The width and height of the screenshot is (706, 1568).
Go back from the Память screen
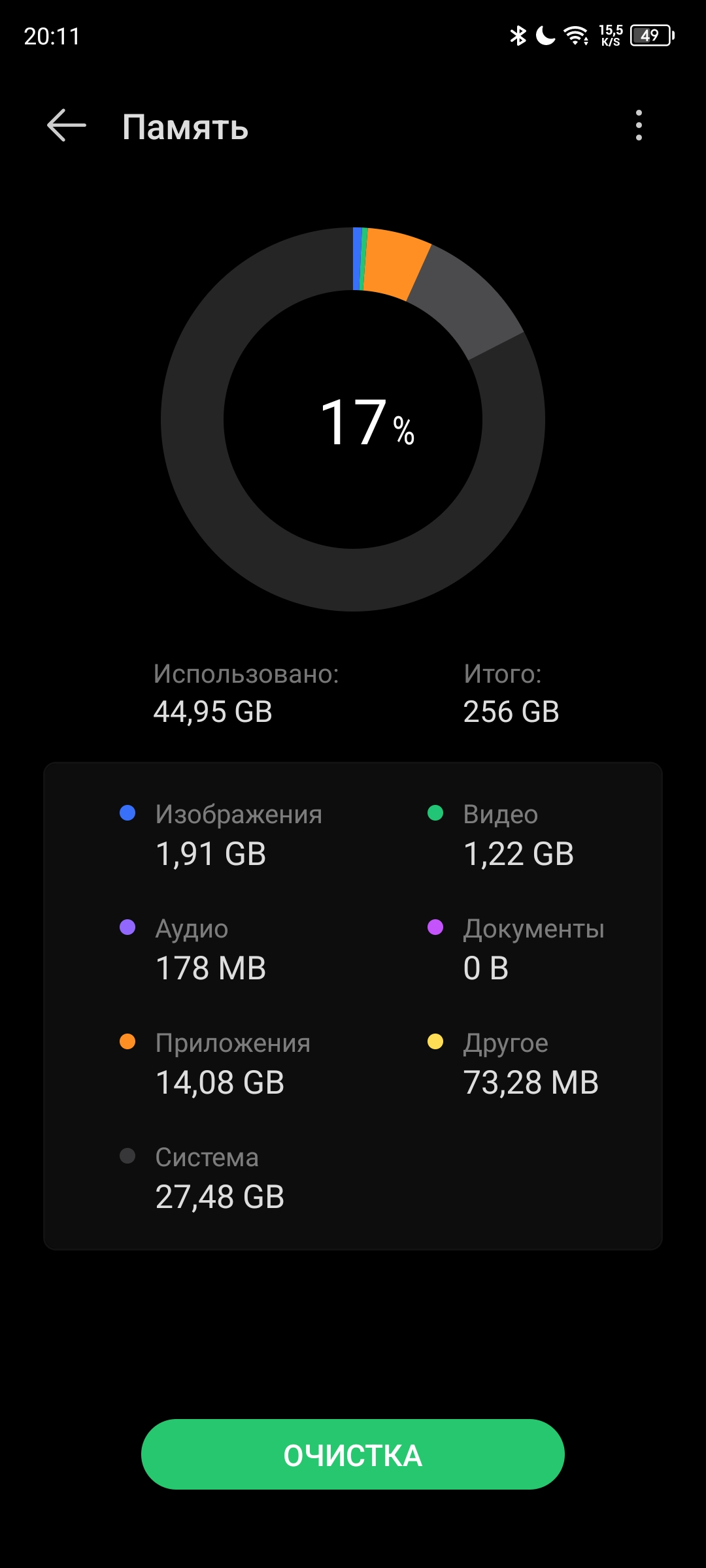[67, 125]
